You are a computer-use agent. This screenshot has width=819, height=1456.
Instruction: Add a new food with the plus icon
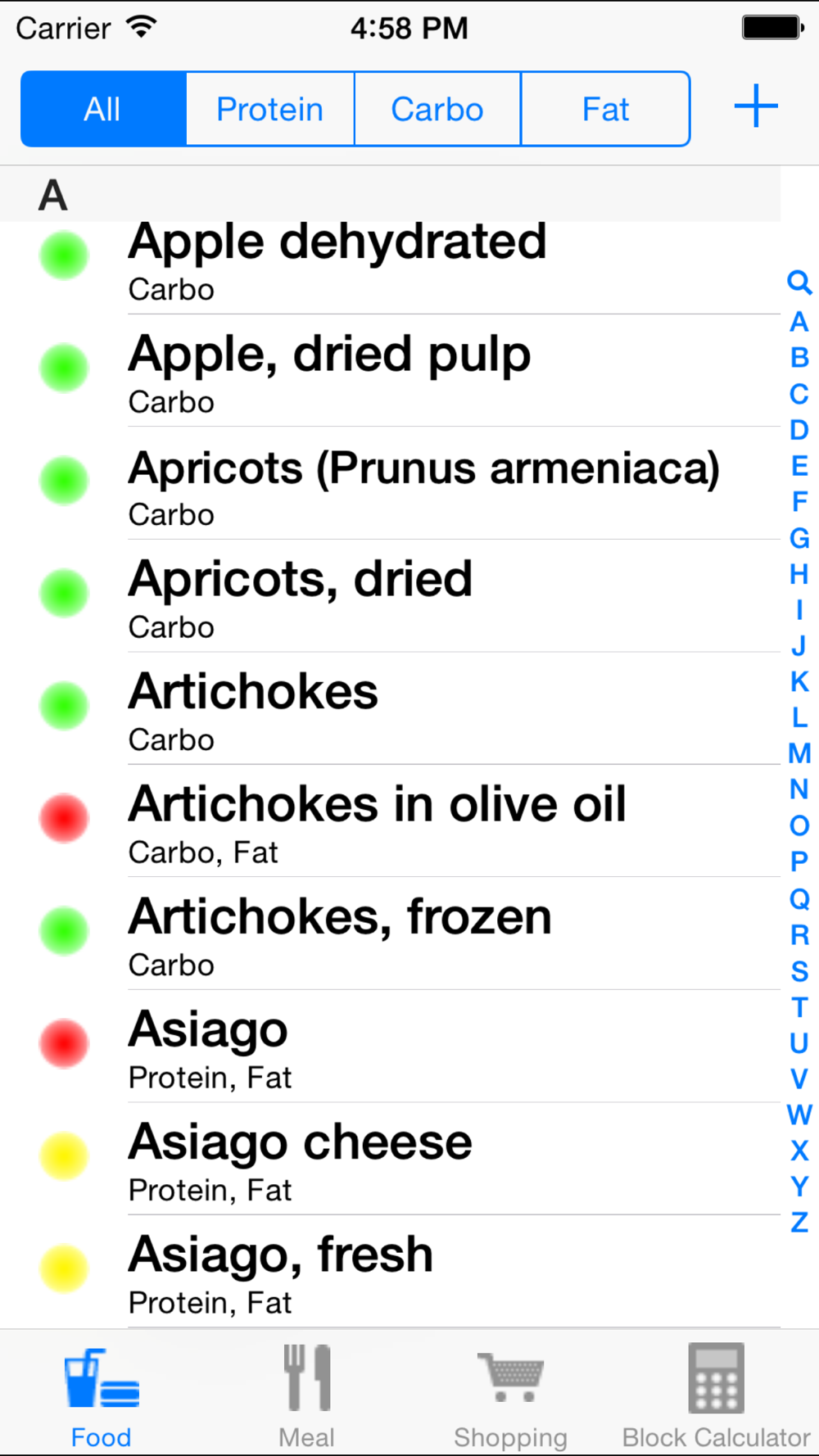pos(755,107)
